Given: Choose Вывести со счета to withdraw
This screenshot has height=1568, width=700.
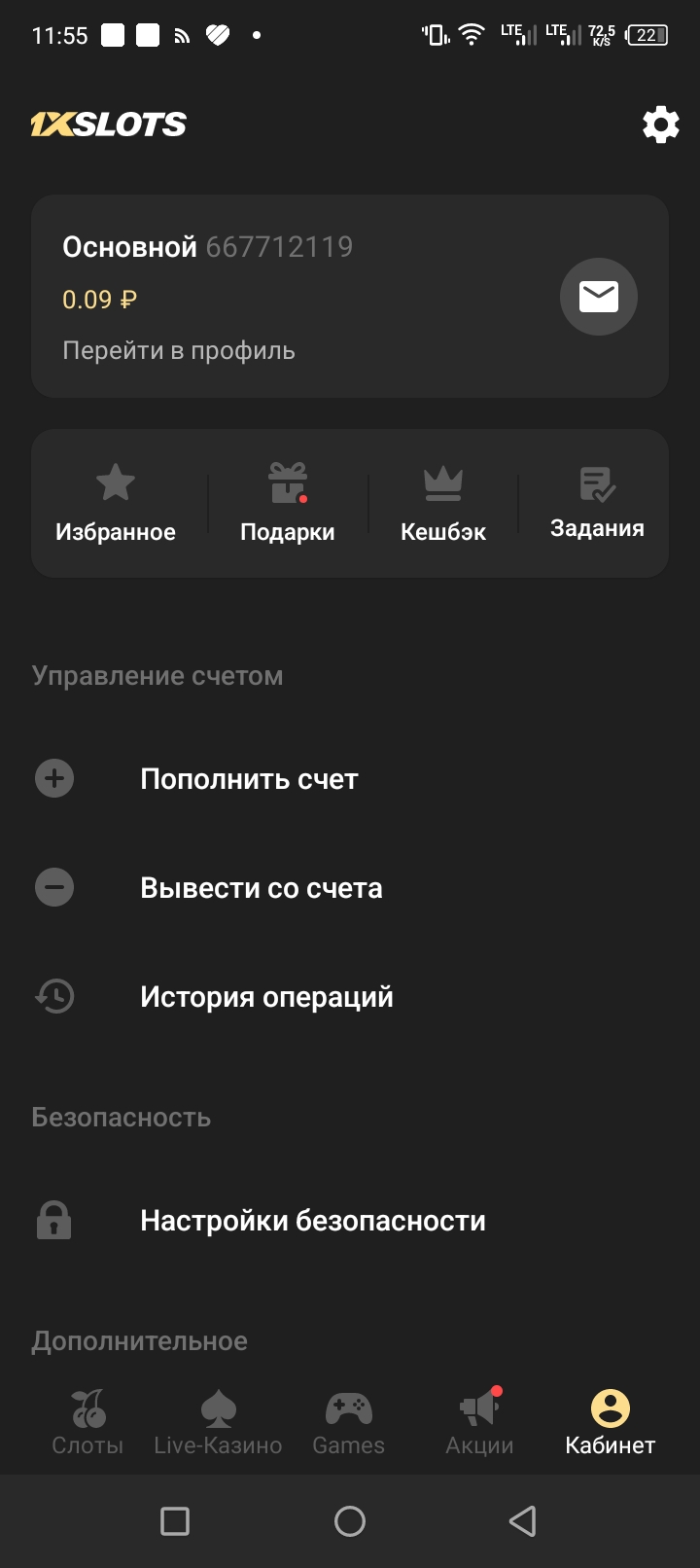Looking at the screenshot, I should (261, 888).
